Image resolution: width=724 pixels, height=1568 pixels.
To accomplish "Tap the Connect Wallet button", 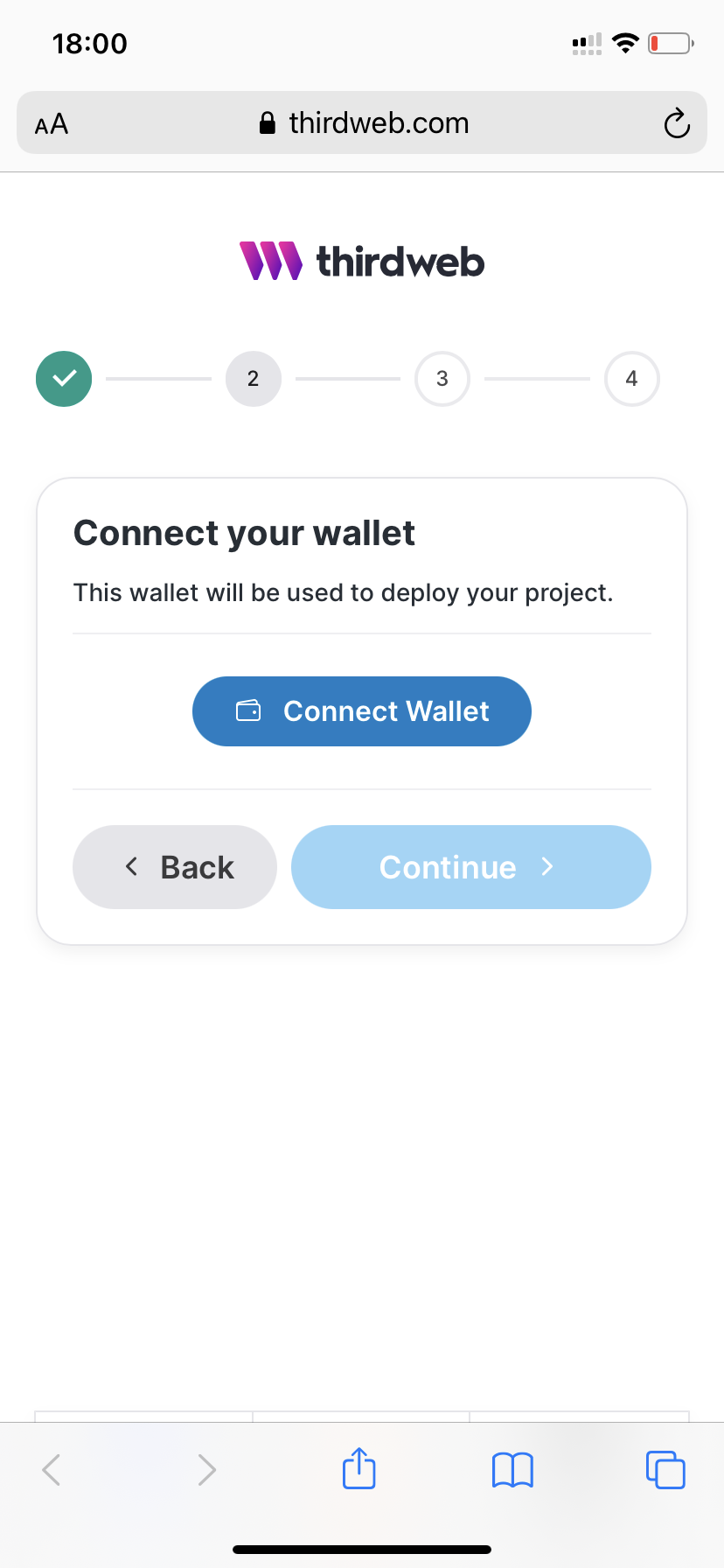I will tap(362, 711).
